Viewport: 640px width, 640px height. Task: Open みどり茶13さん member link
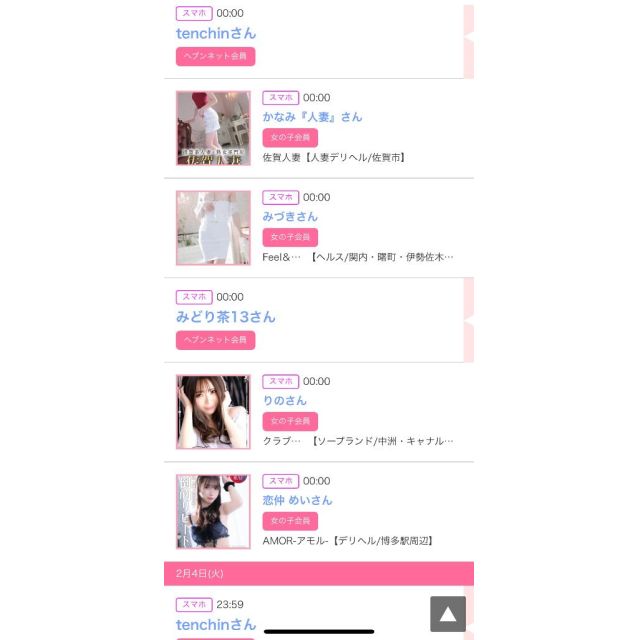[226, 317]
